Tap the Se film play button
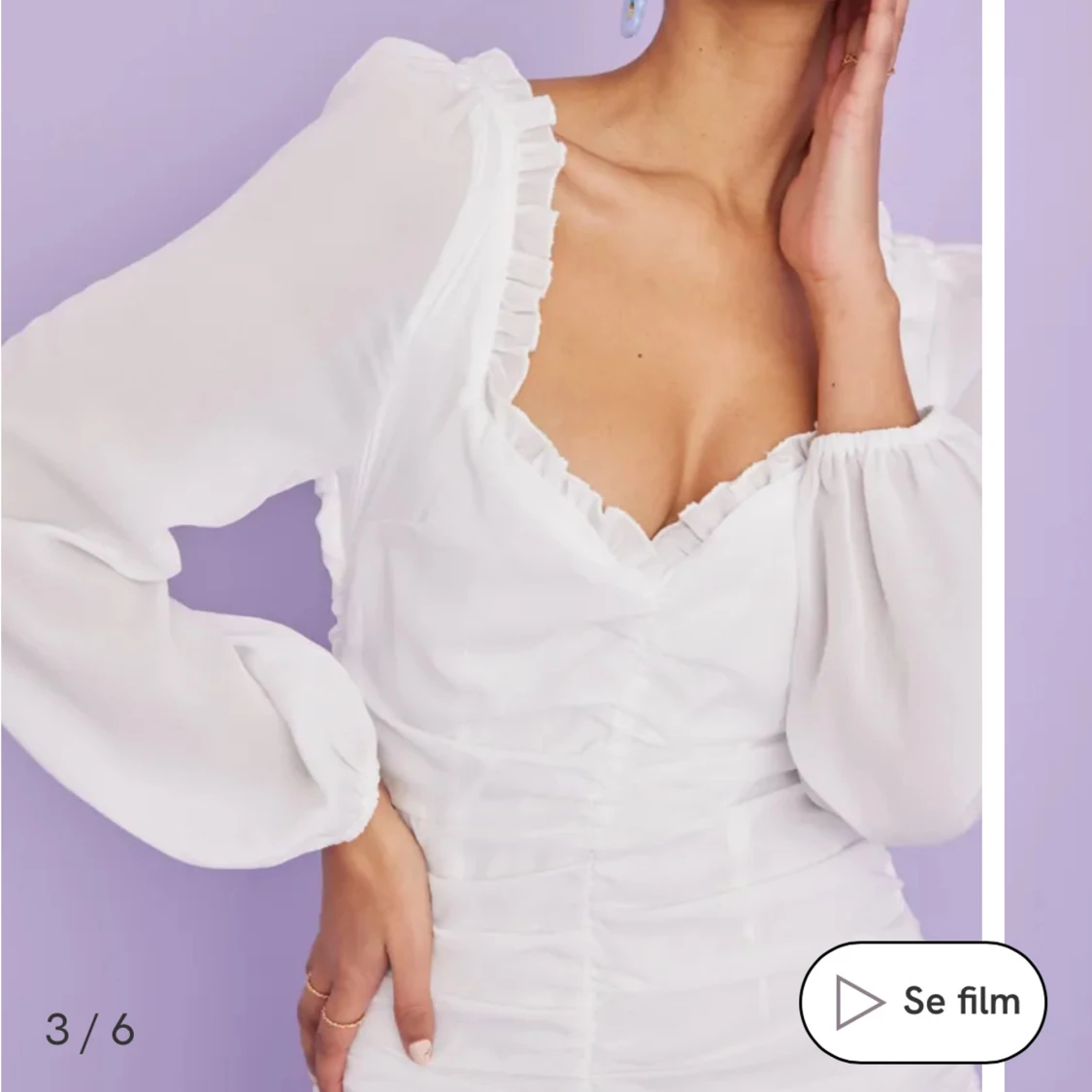 coord(922,1002)
